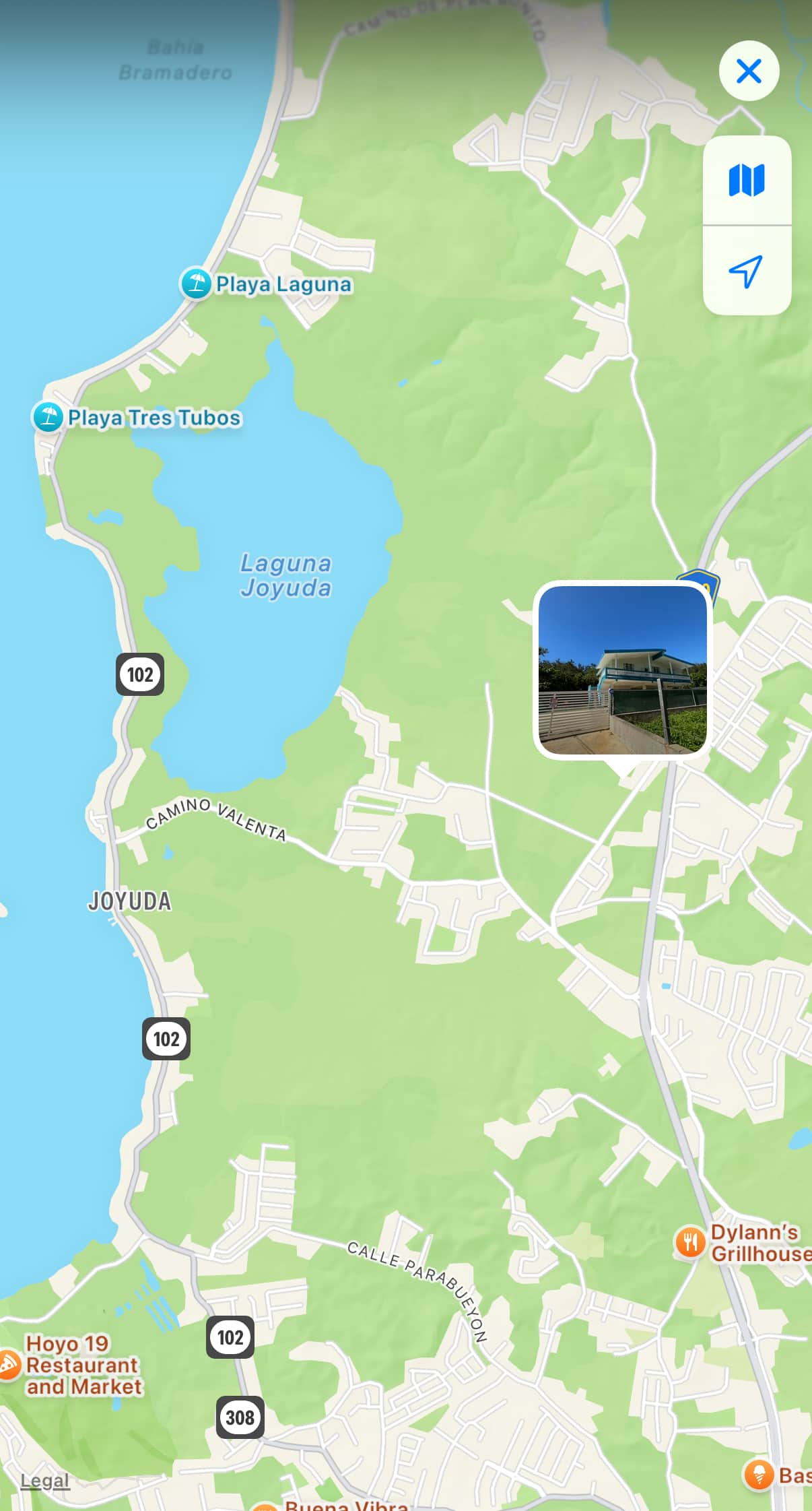Screen dimensions: 812x1511
Task: Close the map view
Action: click(x=749, y=71)
